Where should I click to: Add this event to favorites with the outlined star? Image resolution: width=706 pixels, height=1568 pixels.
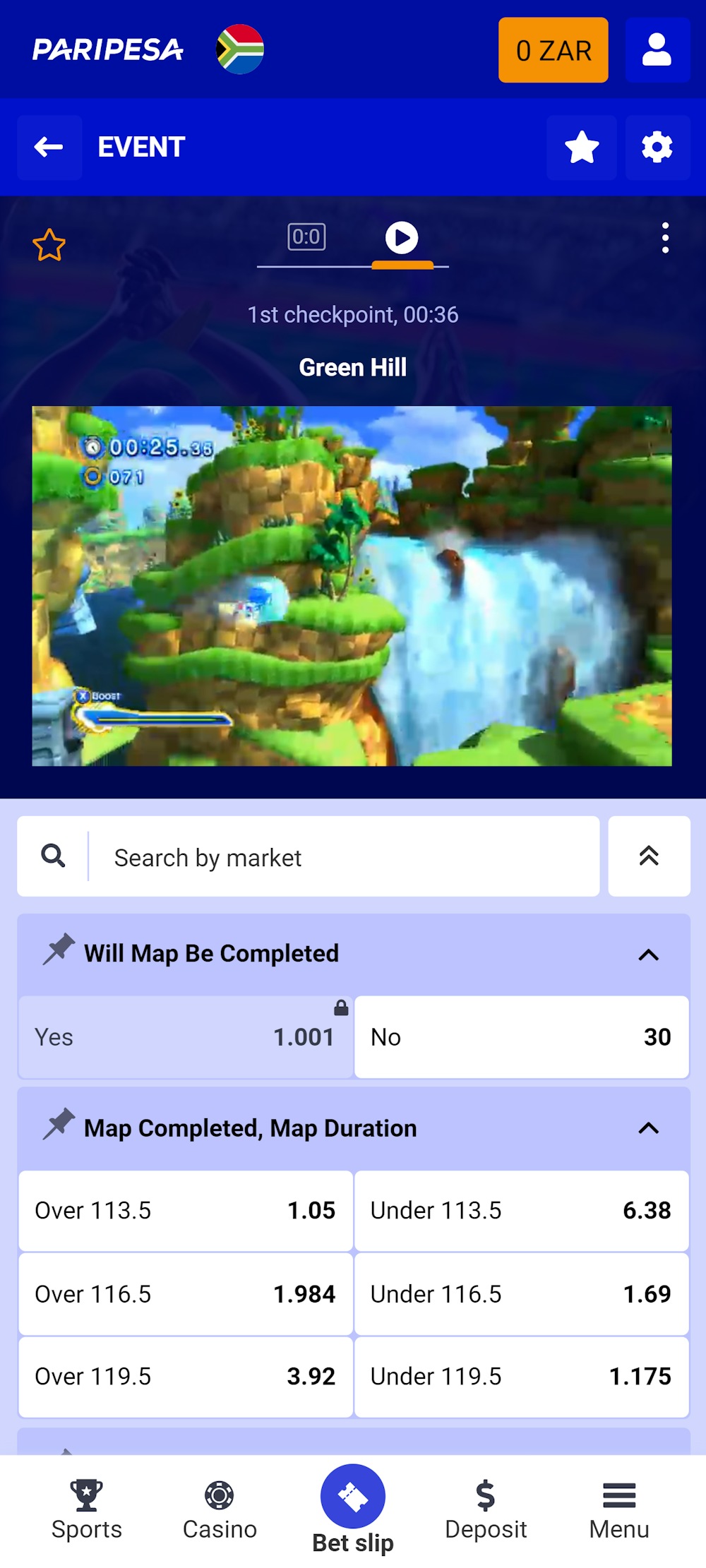[x=49, y=245]
